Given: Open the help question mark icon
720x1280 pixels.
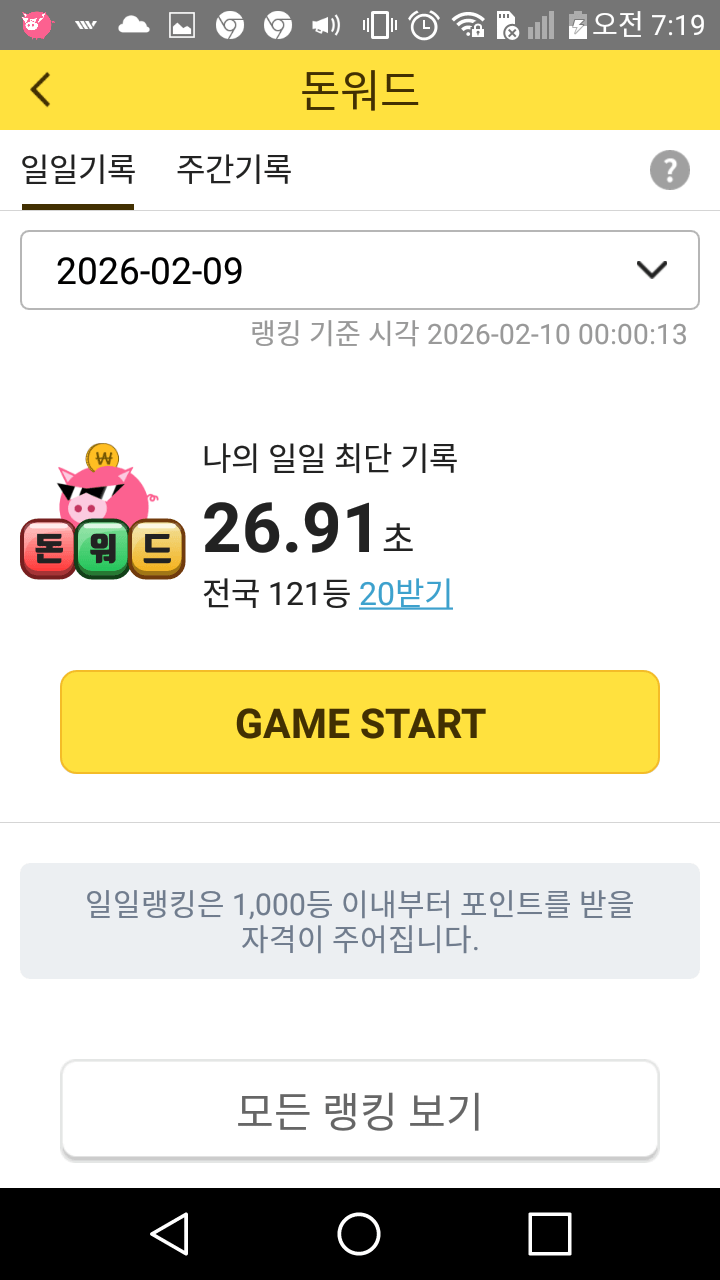Looking at the screenshot, I should coord(669,170).
